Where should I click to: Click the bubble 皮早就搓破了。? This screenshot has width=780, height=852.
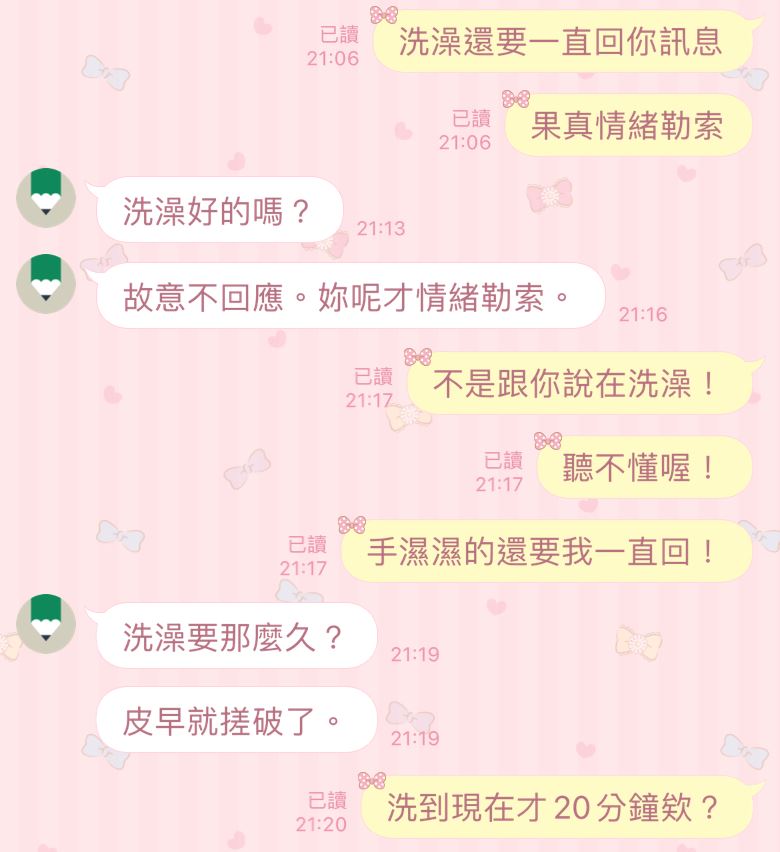click(x=232, y=720)
